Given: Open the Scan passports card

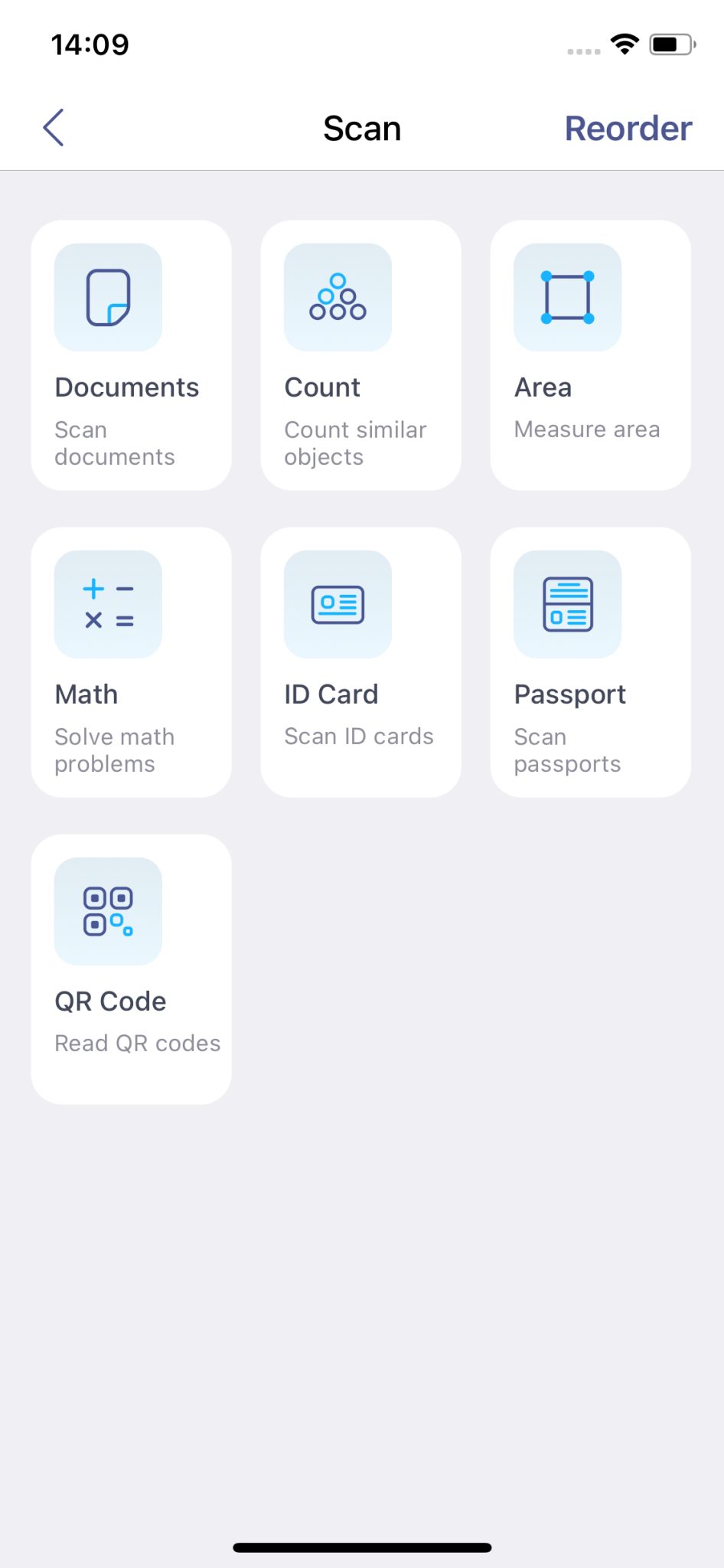Looking at the screenshot, I should click(x=590, y=661).
